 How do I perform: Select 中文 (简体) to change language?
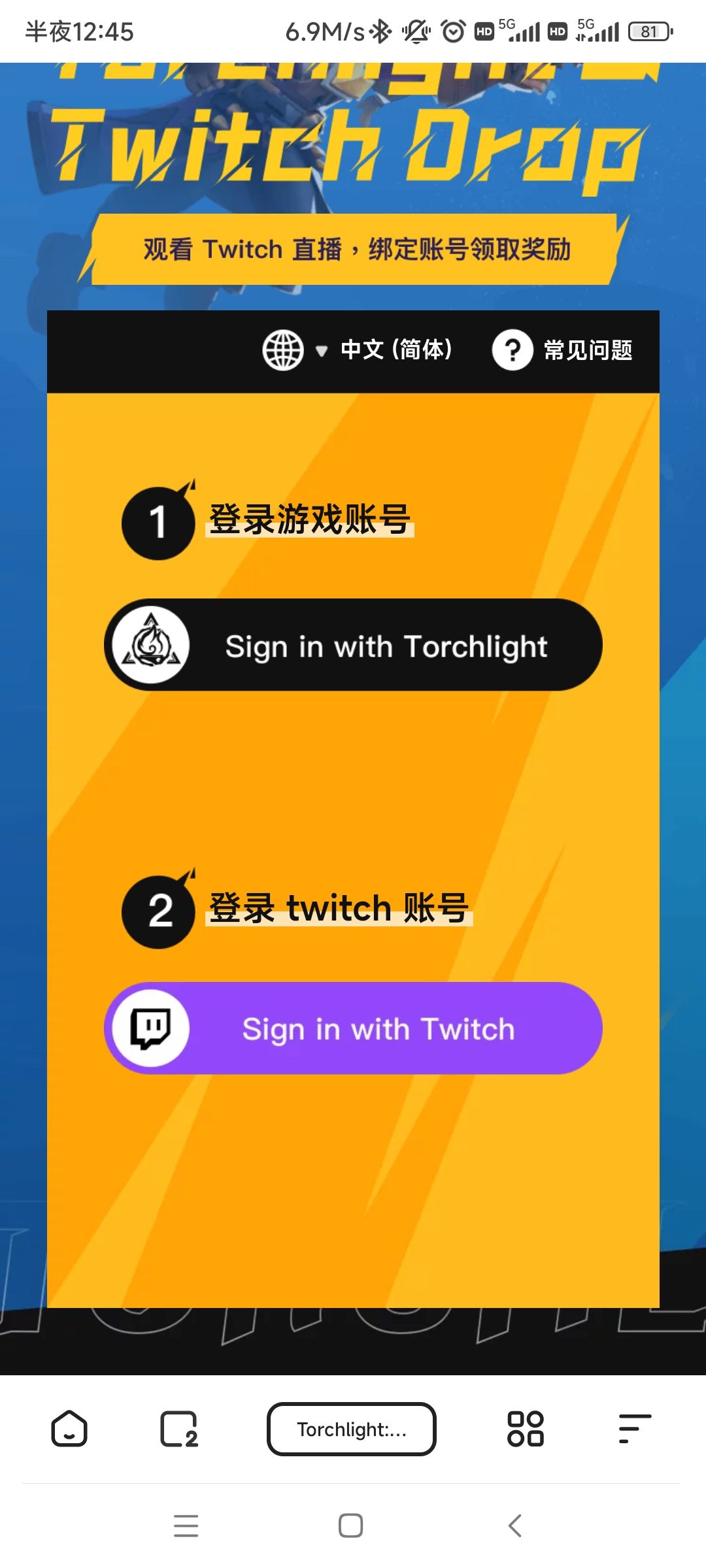397,350
